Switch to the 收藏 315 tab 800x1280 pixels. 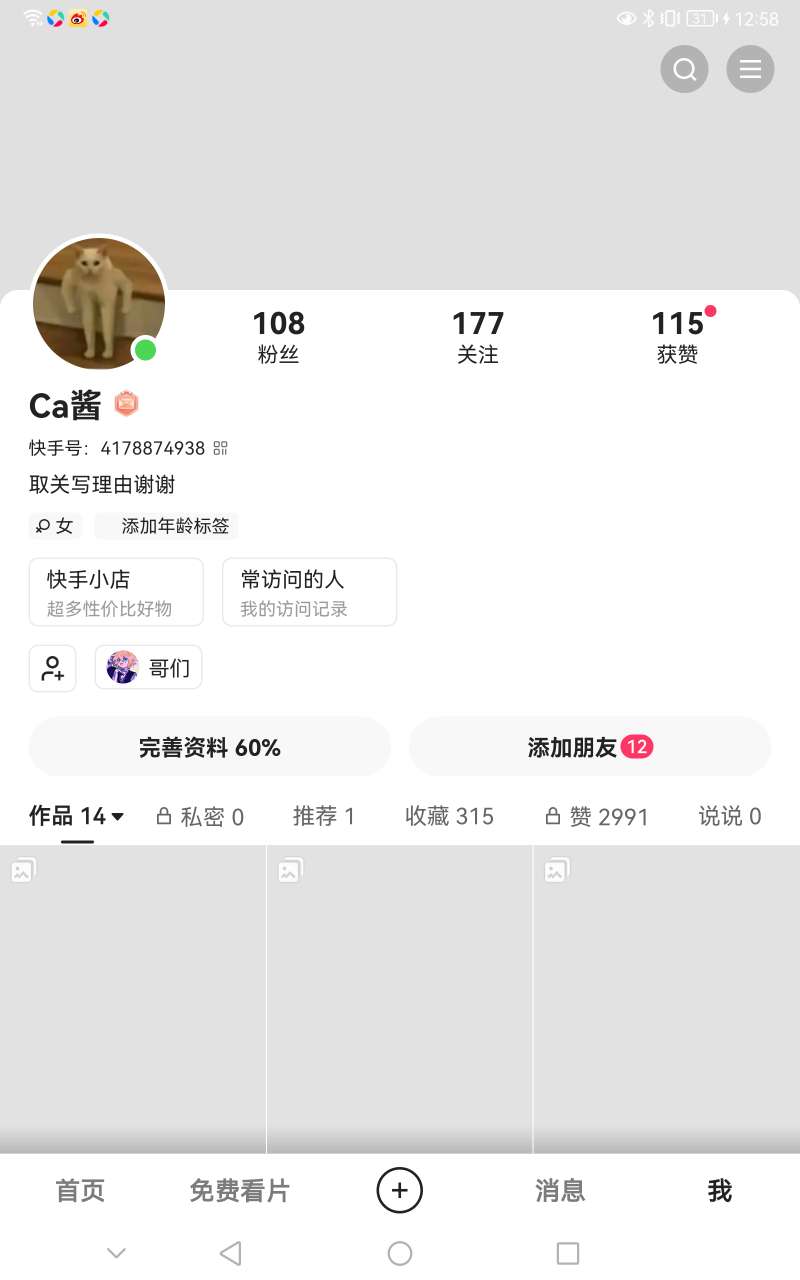pos(449,817)
